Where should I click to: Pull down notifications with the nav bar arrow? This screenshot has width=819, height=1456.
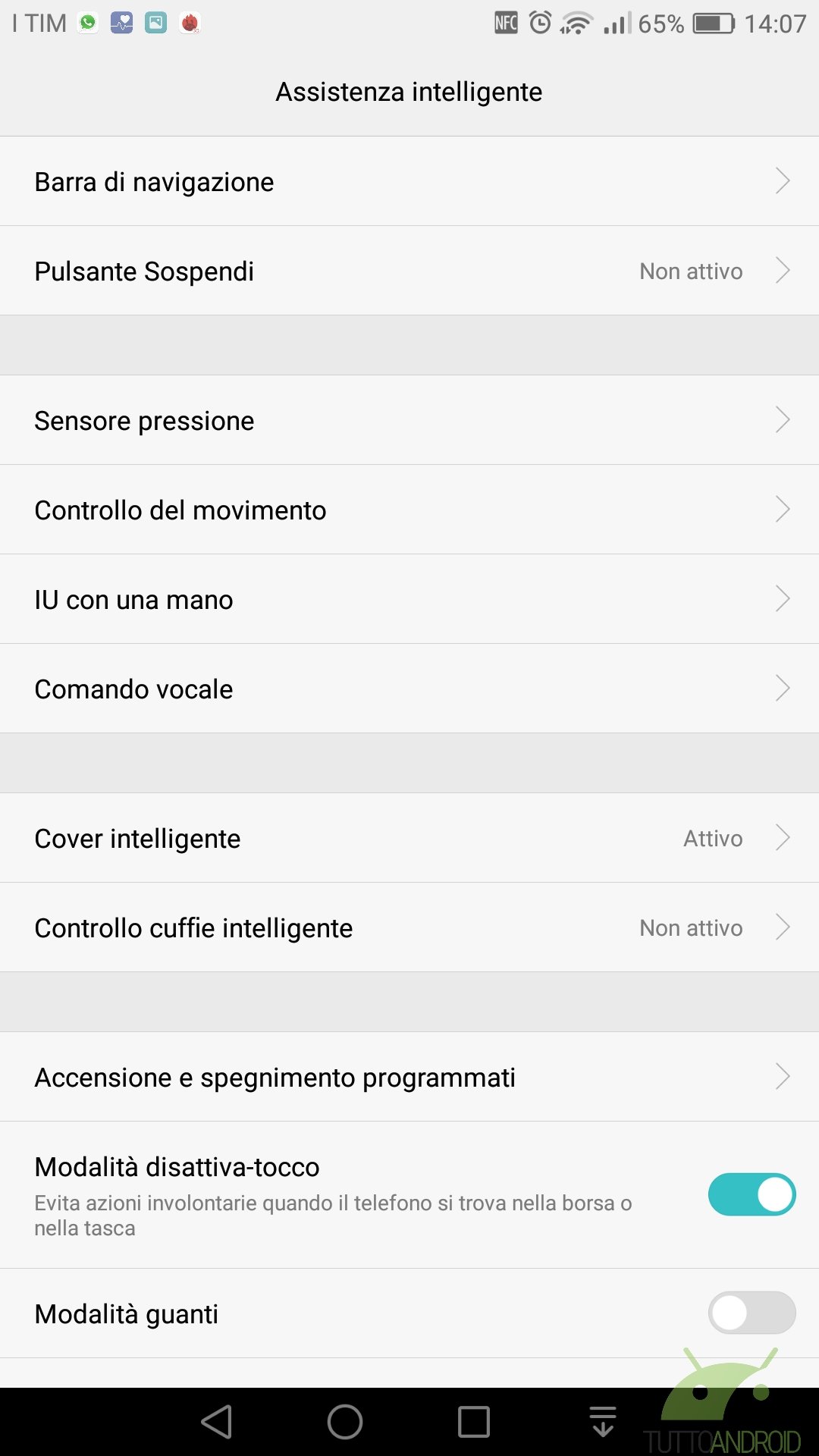603,1422
